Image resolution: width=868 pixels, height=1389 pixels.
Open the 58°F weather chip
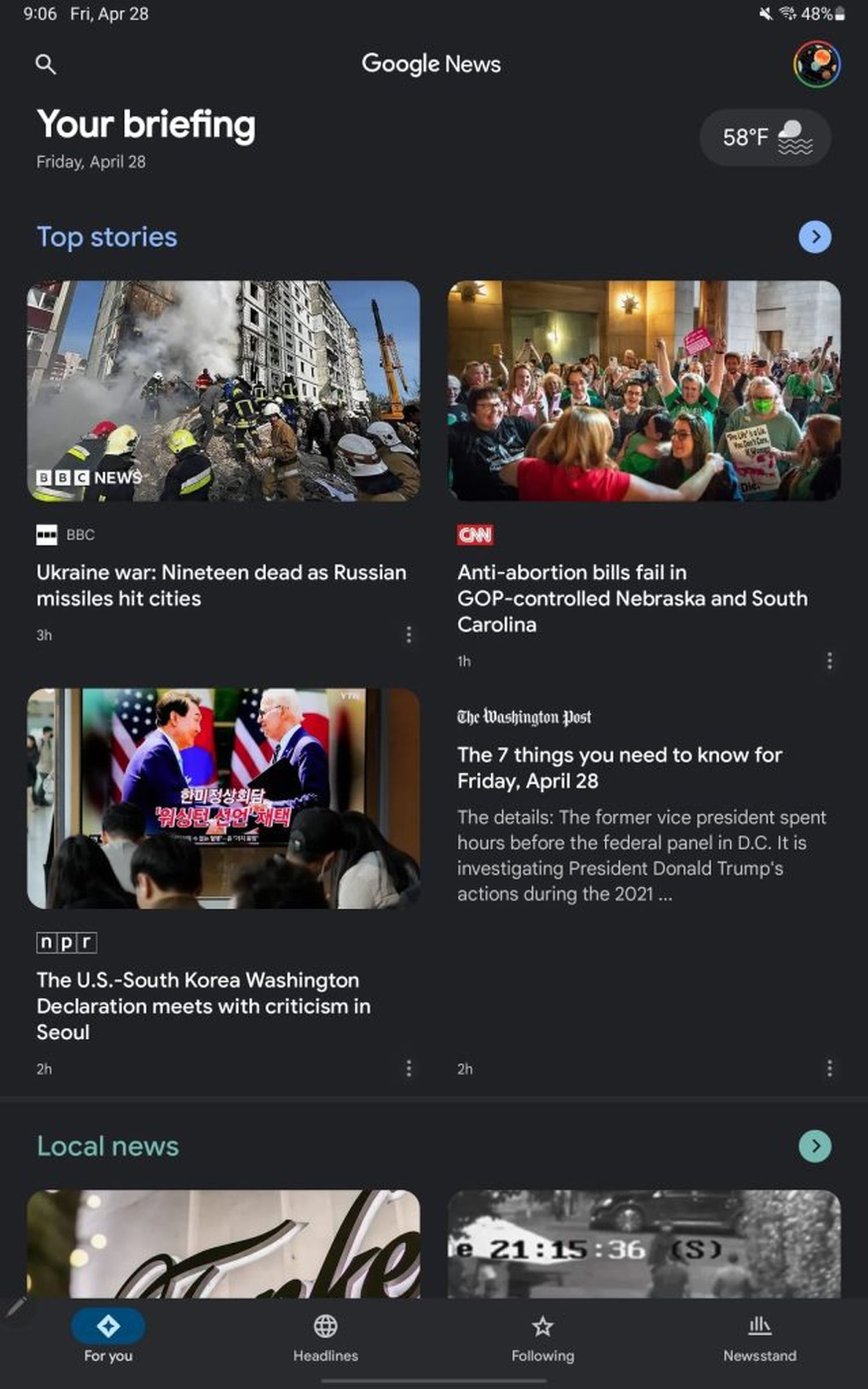[x=765, y=138]
